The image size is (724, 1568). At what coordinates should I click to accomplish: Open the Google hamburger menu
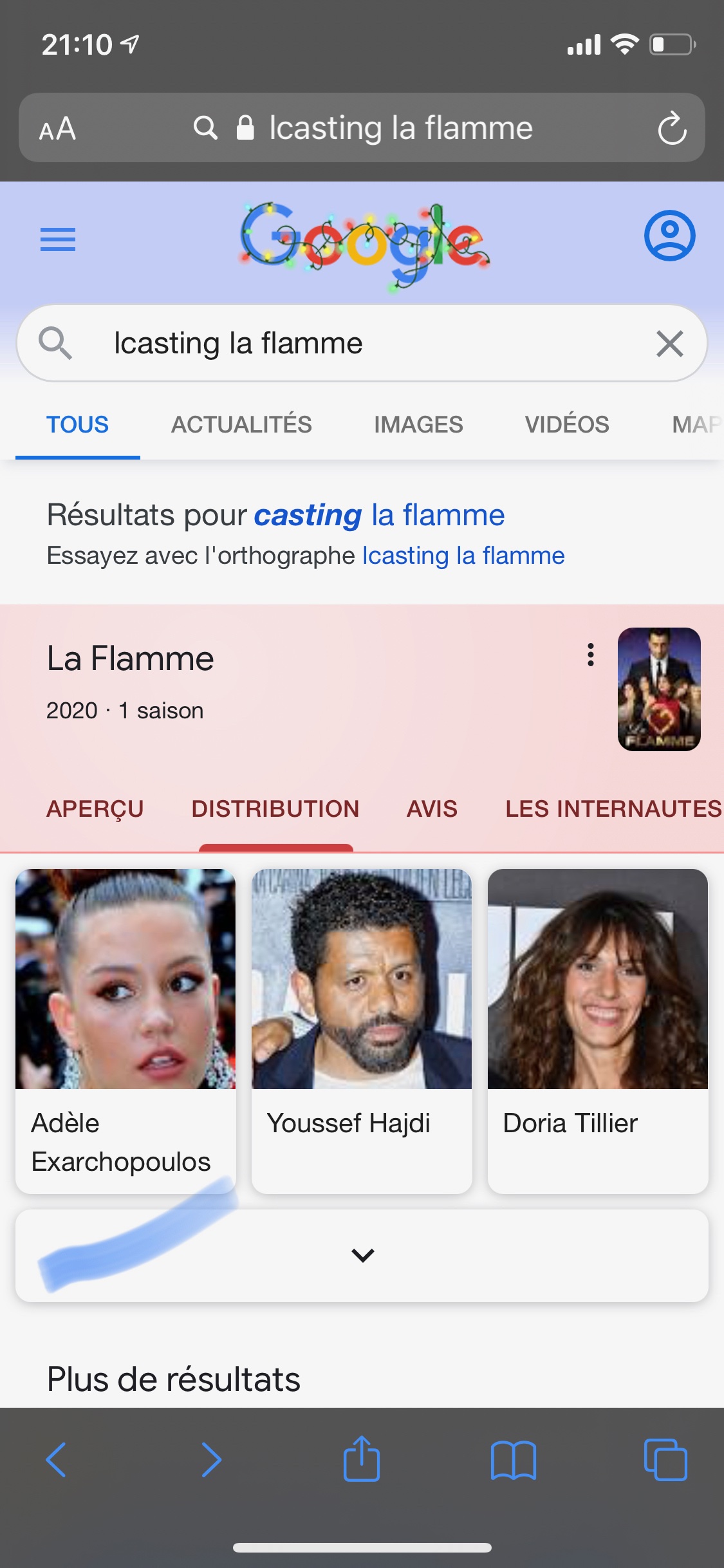point(58,239)
